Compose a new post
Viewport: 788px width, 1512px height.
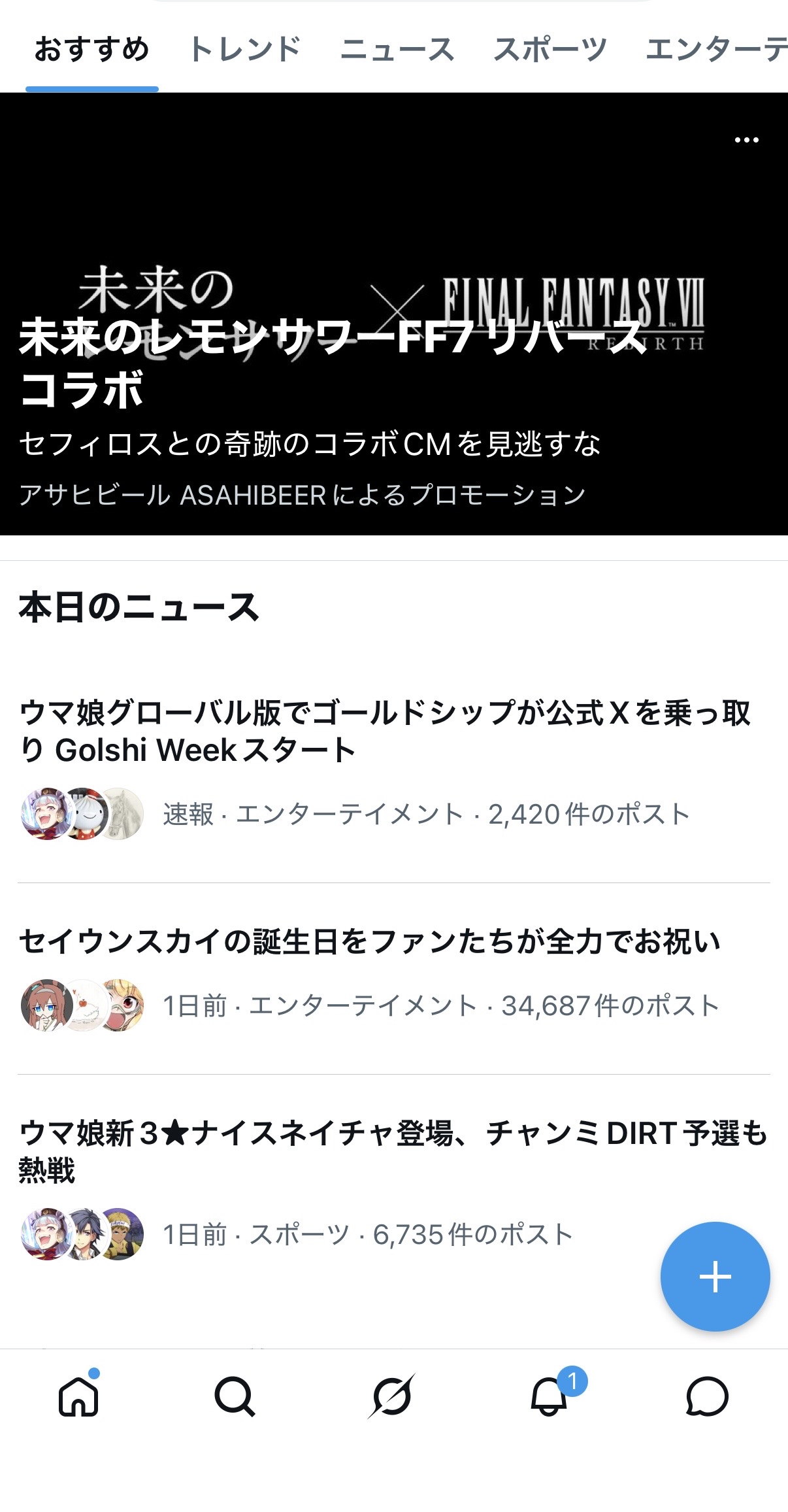point(715,1276)
